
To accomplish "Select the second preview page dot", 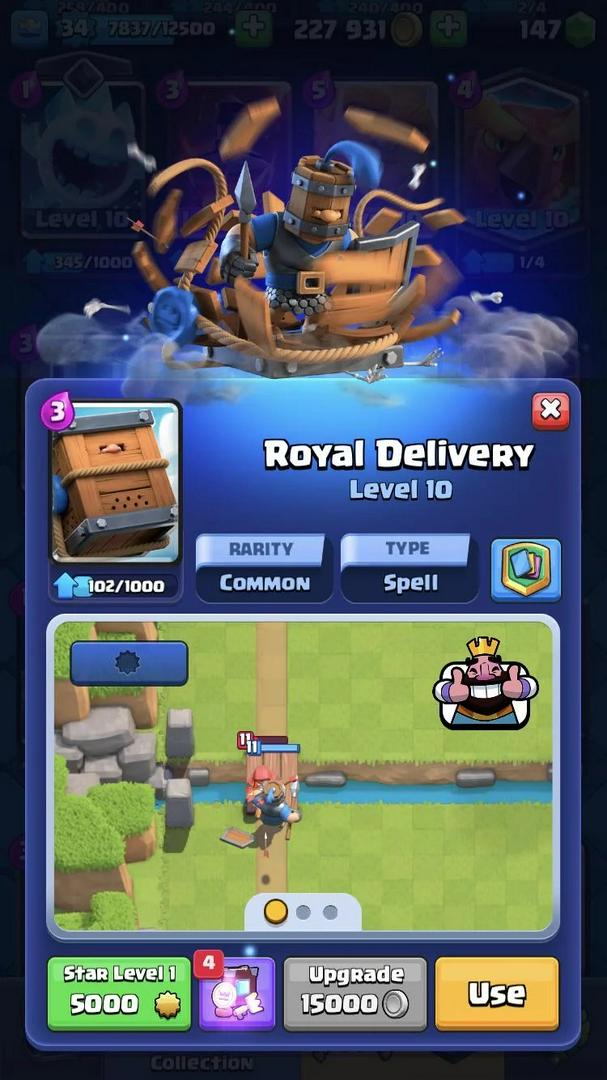I will pos(303,912).
